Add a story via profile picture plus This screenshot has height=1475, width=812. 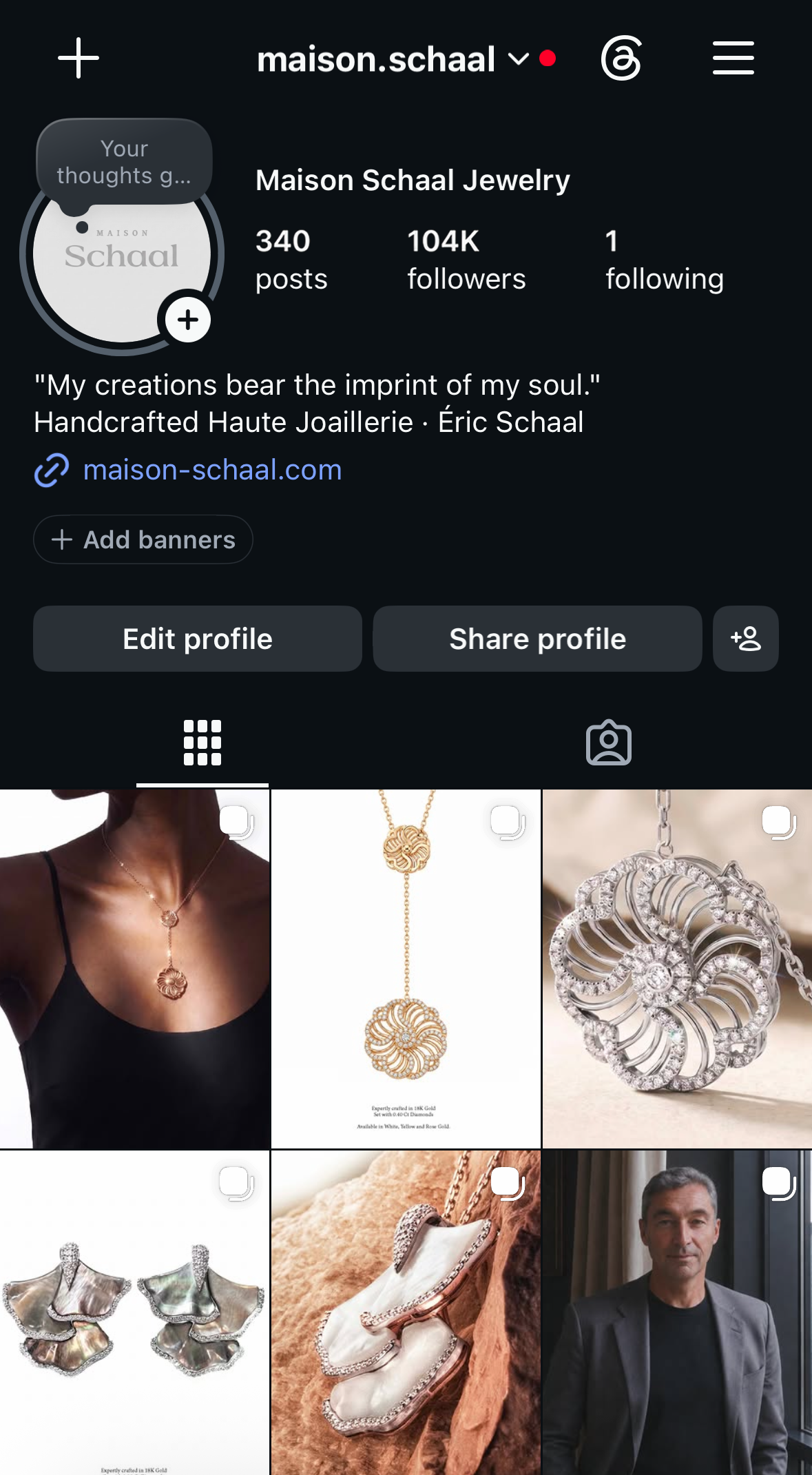coord(188,320)
